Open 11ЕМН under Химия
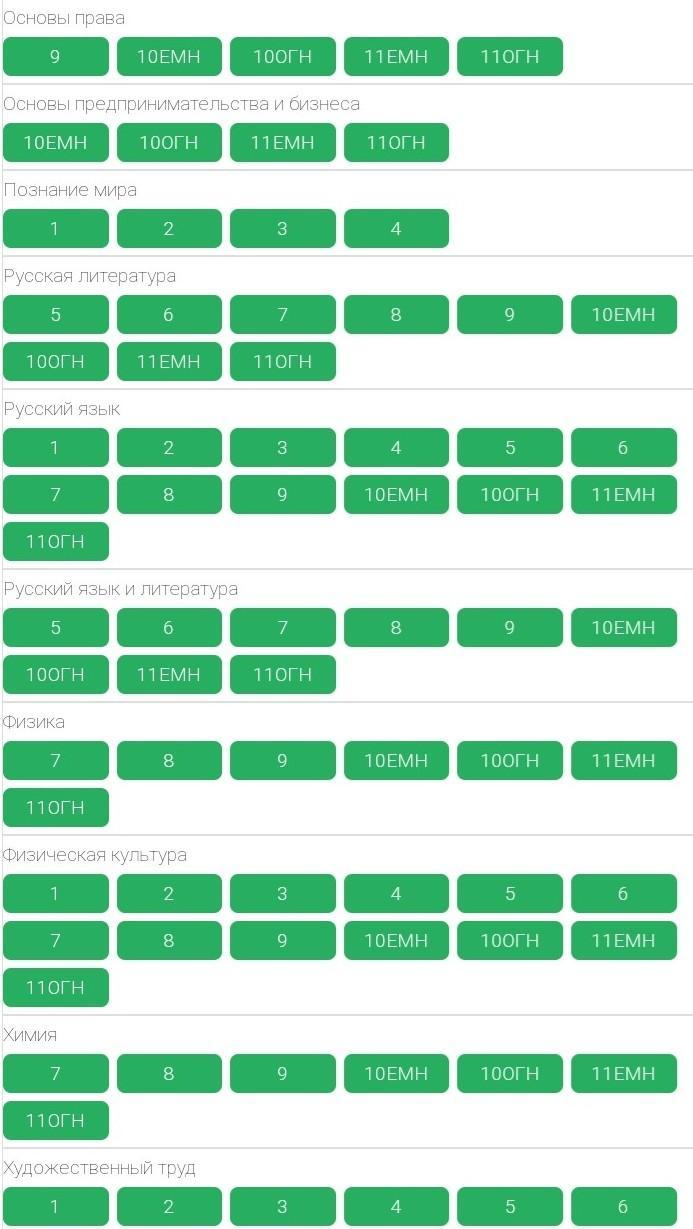This screenshot has height=1229, width=693. click(624, 1074)
